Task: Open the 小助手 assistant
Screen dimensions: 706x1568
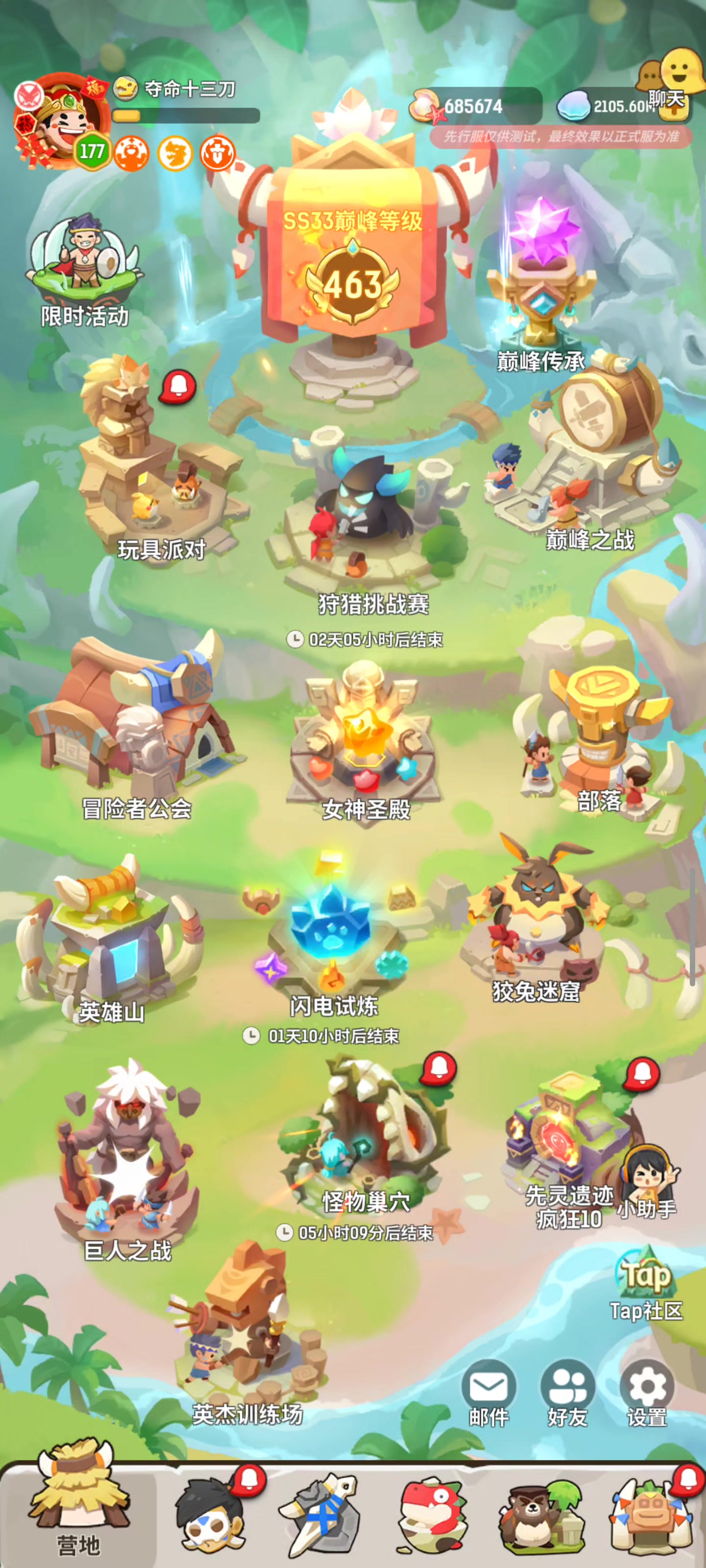Action: pos(647,1181)
